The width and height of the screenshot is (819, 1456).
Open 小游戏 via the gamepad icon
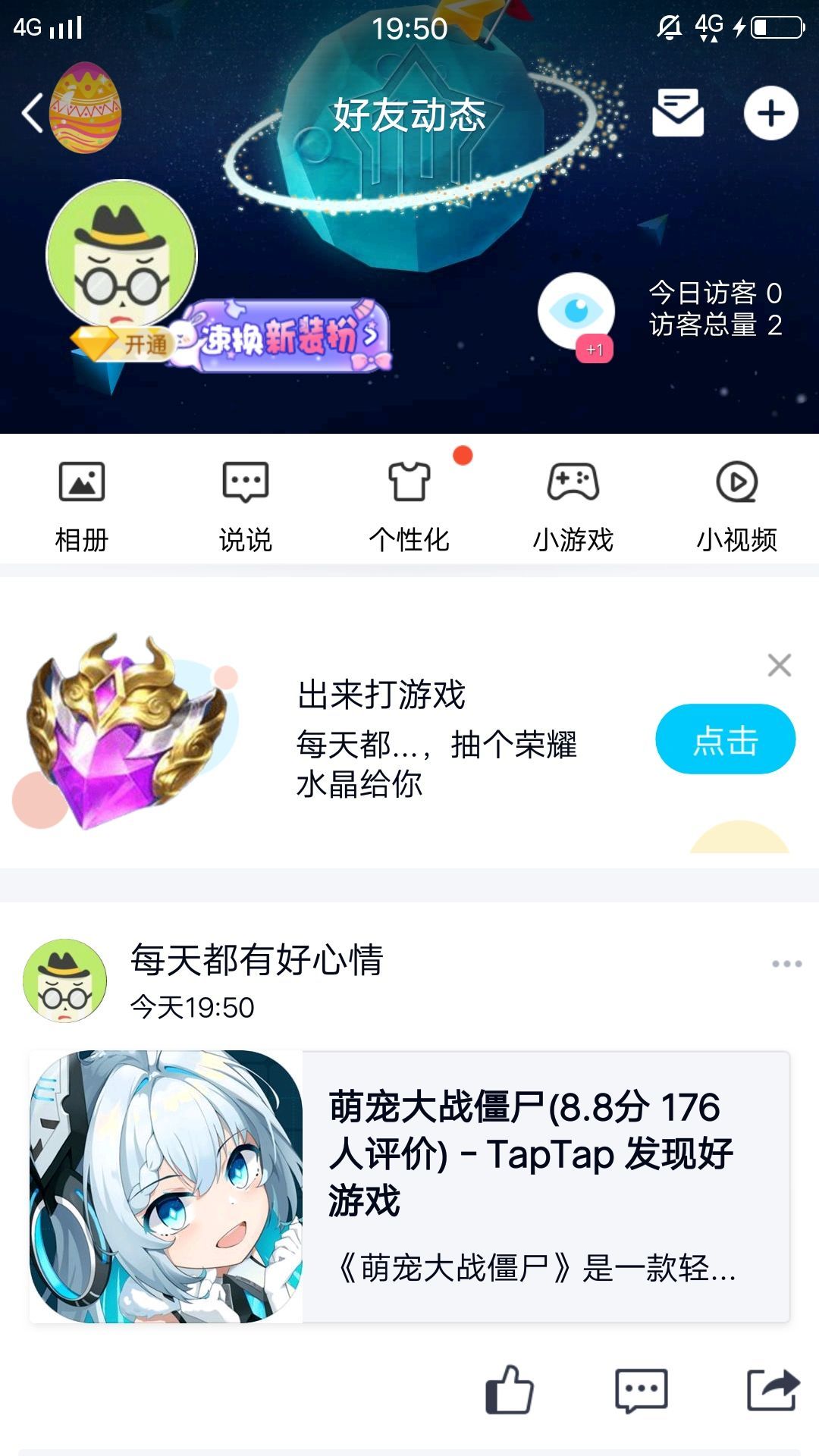[x=574, y=500]
